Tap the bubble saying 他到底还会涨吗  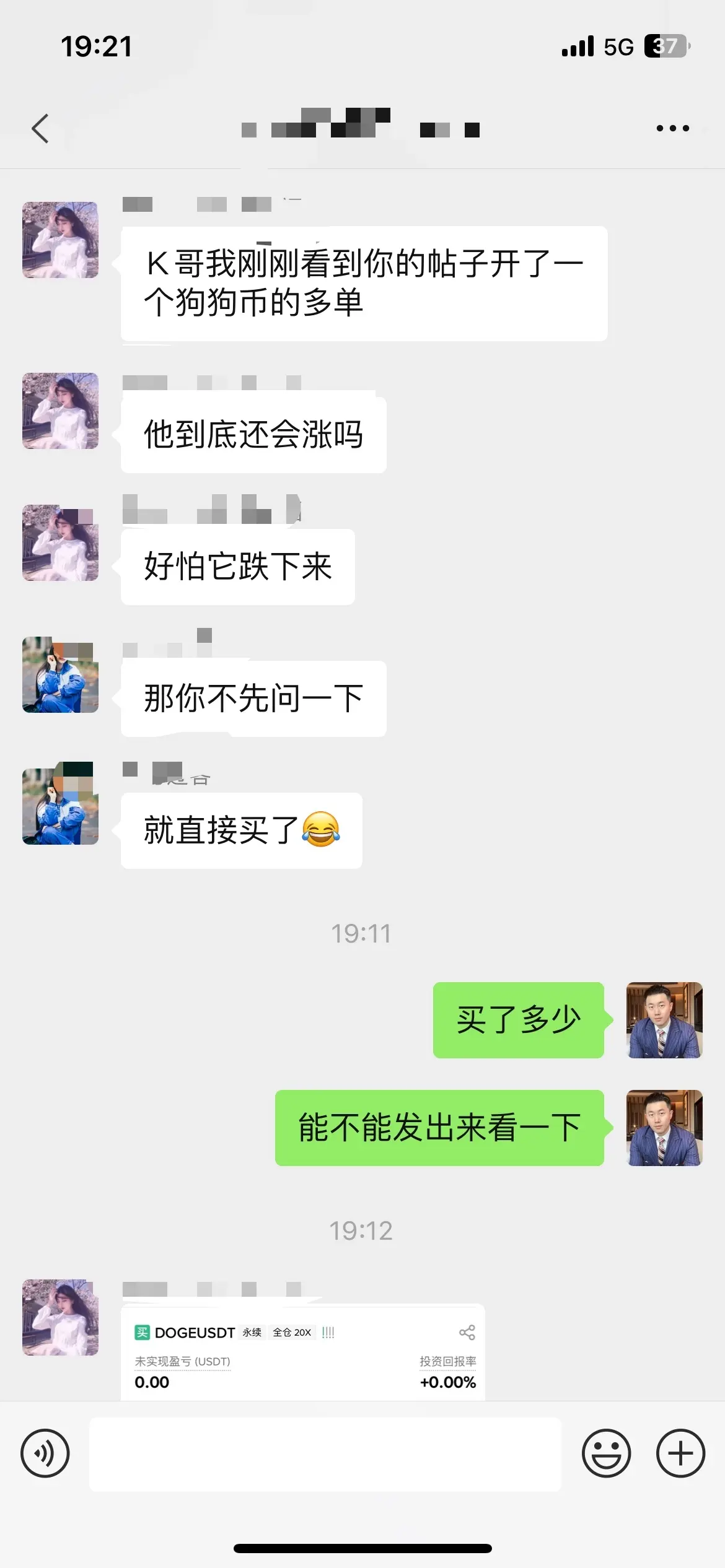point(254,433)
